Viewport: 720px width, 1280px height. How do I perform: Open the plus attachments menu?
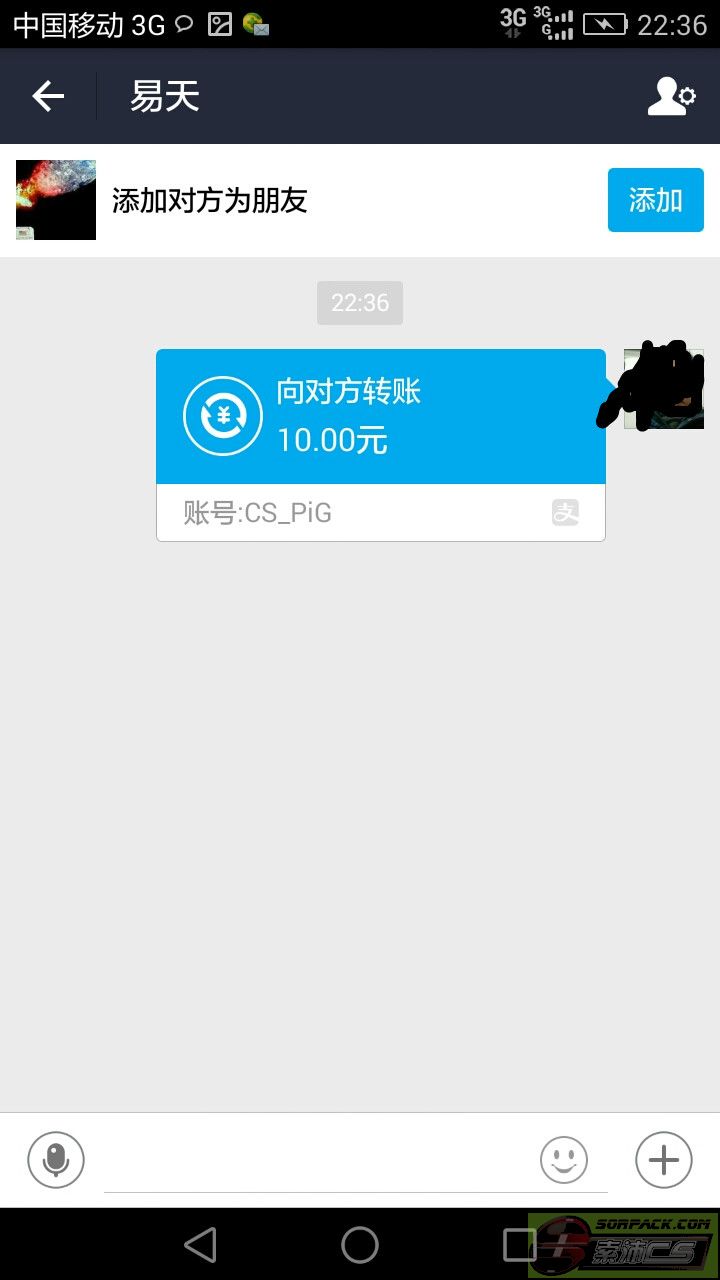coord(664,1160)
